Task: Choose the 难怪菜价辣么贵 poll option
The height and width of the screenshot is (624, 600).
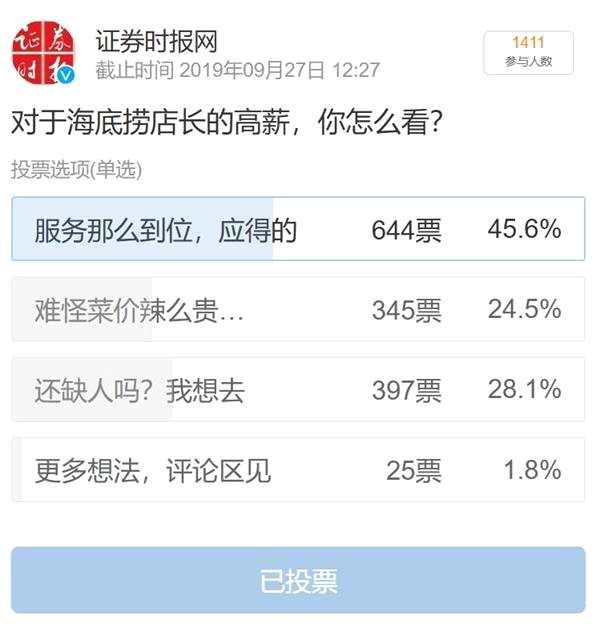Action: [x=298, y=310]
